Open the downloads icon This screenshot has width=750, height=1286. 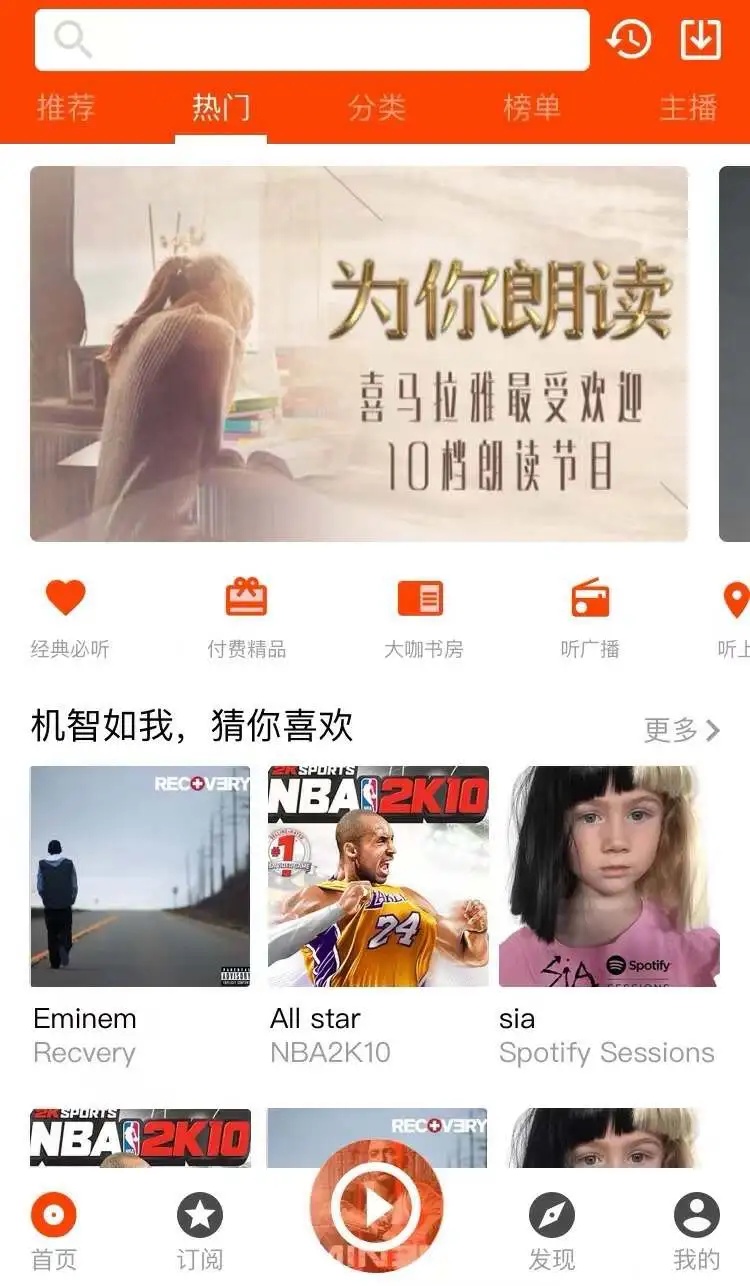coord(700,40)
